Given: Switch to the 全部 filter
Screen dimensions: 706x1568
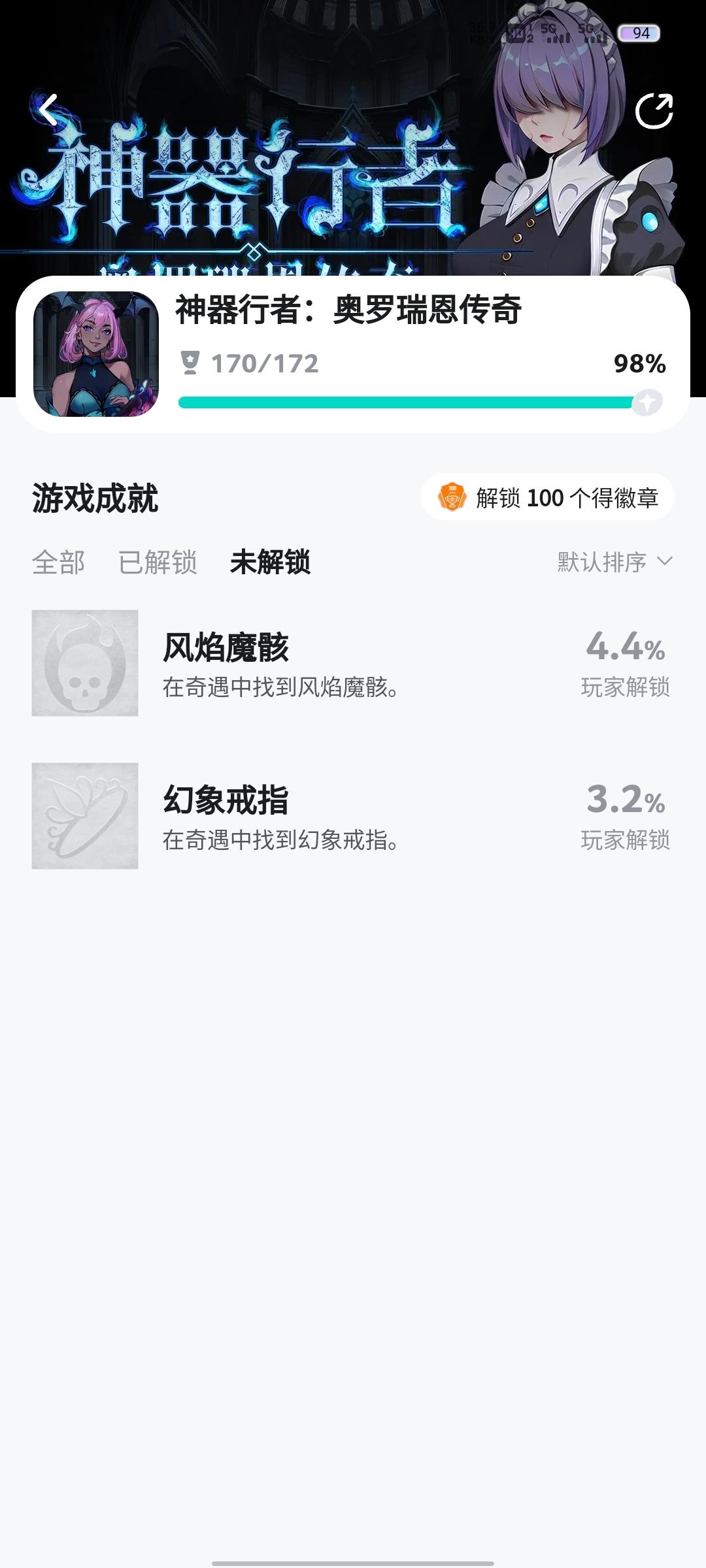Looking at the screenshot, I should click(x=58, y=562).
